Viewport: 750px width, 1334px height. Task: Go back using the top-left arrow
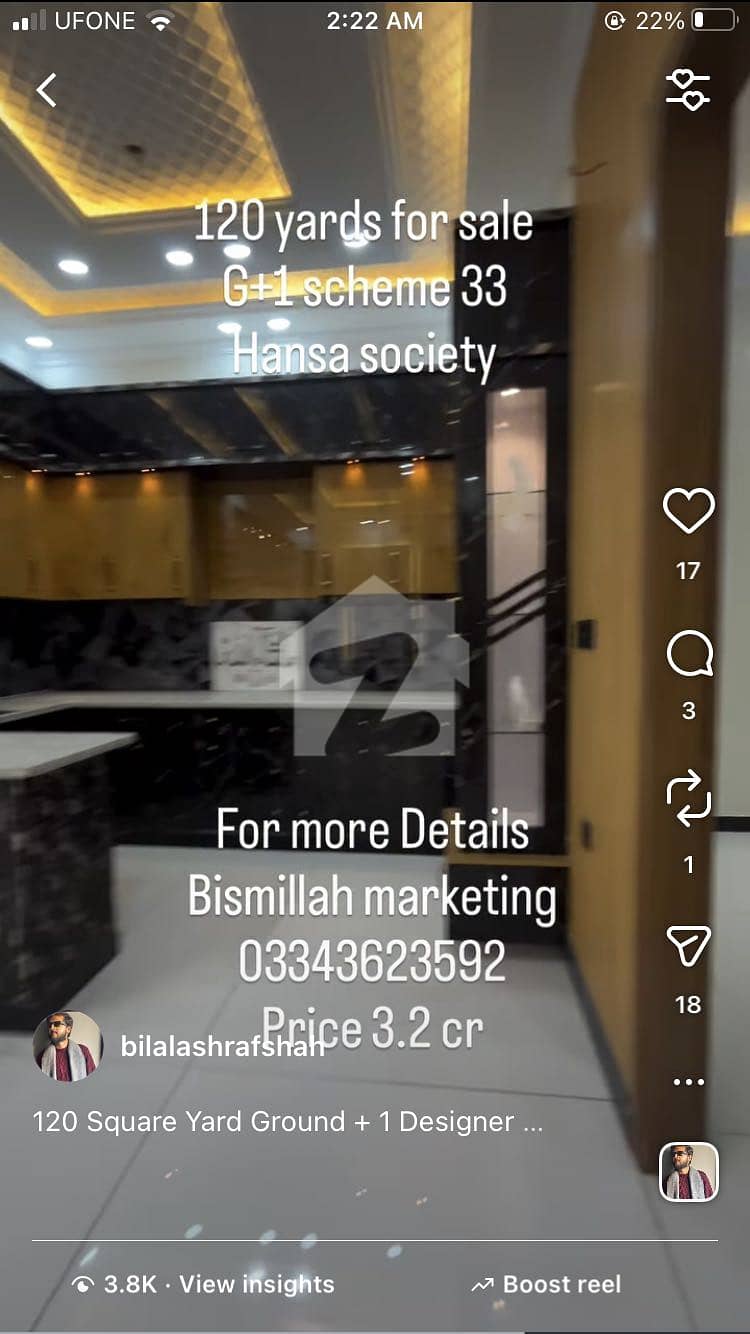pos(46,90)
